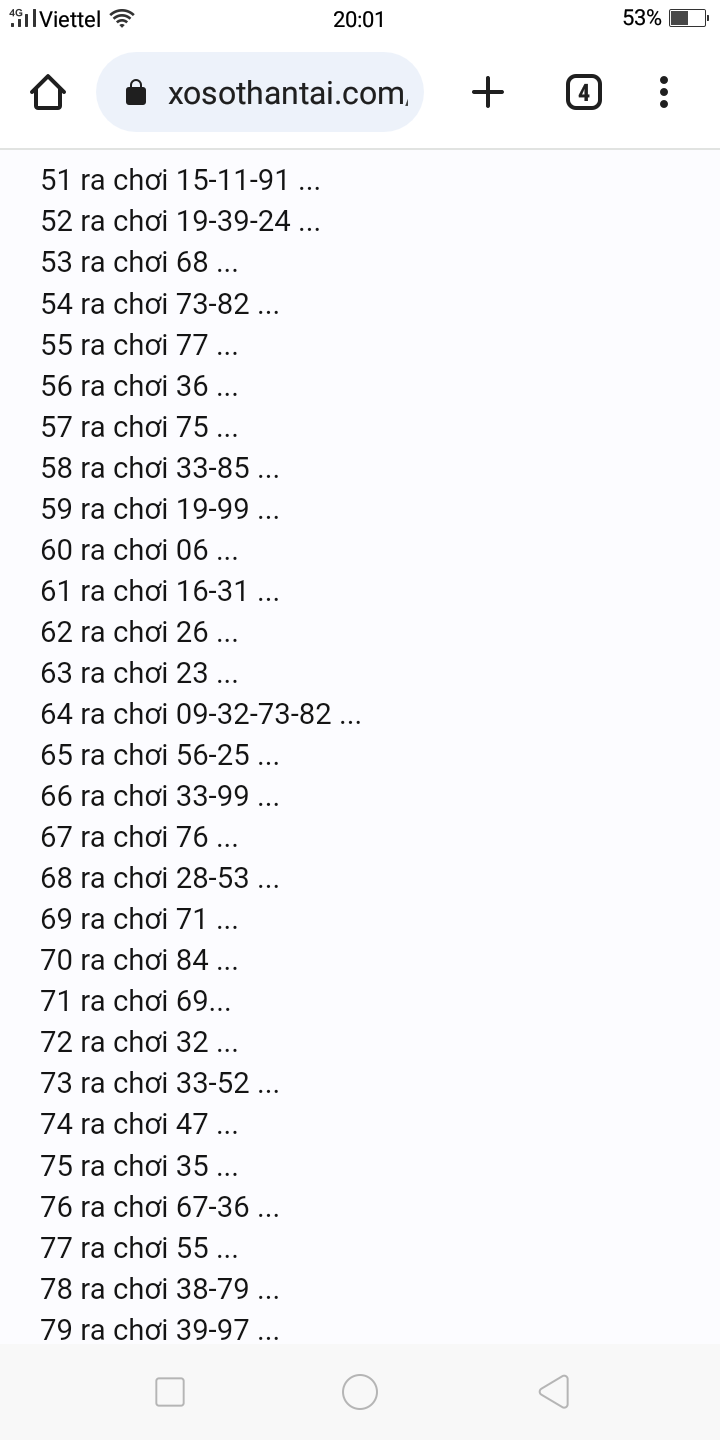Screen dimensions: 720x1440
Task: Open recent apps from navigation bar
Action: click(x=170, y=1391)
